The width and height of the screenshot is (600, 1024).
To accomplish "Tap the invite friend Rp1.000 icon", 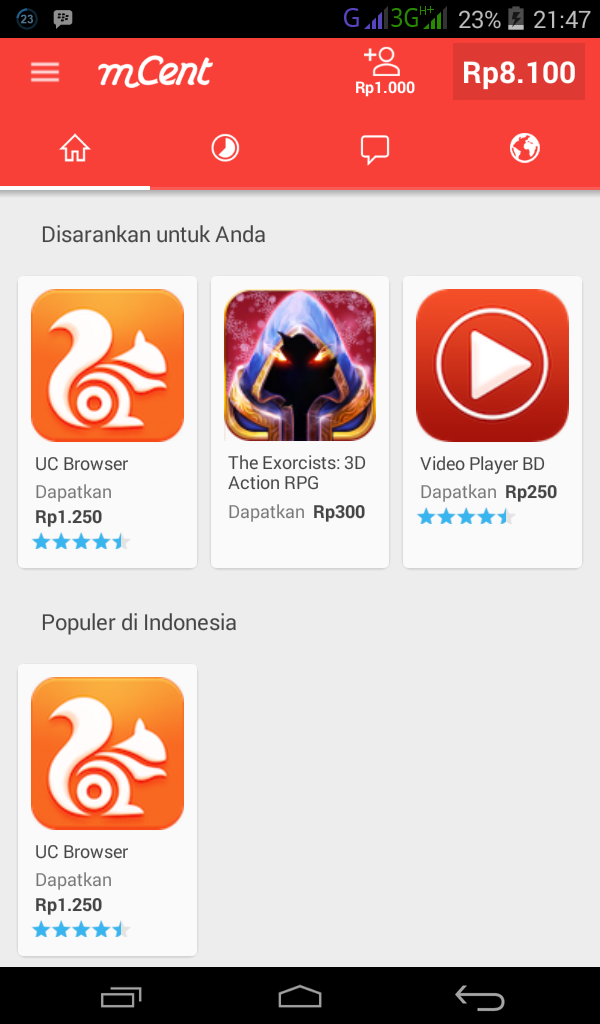I will pyautogui.click(x=384, y=71).
